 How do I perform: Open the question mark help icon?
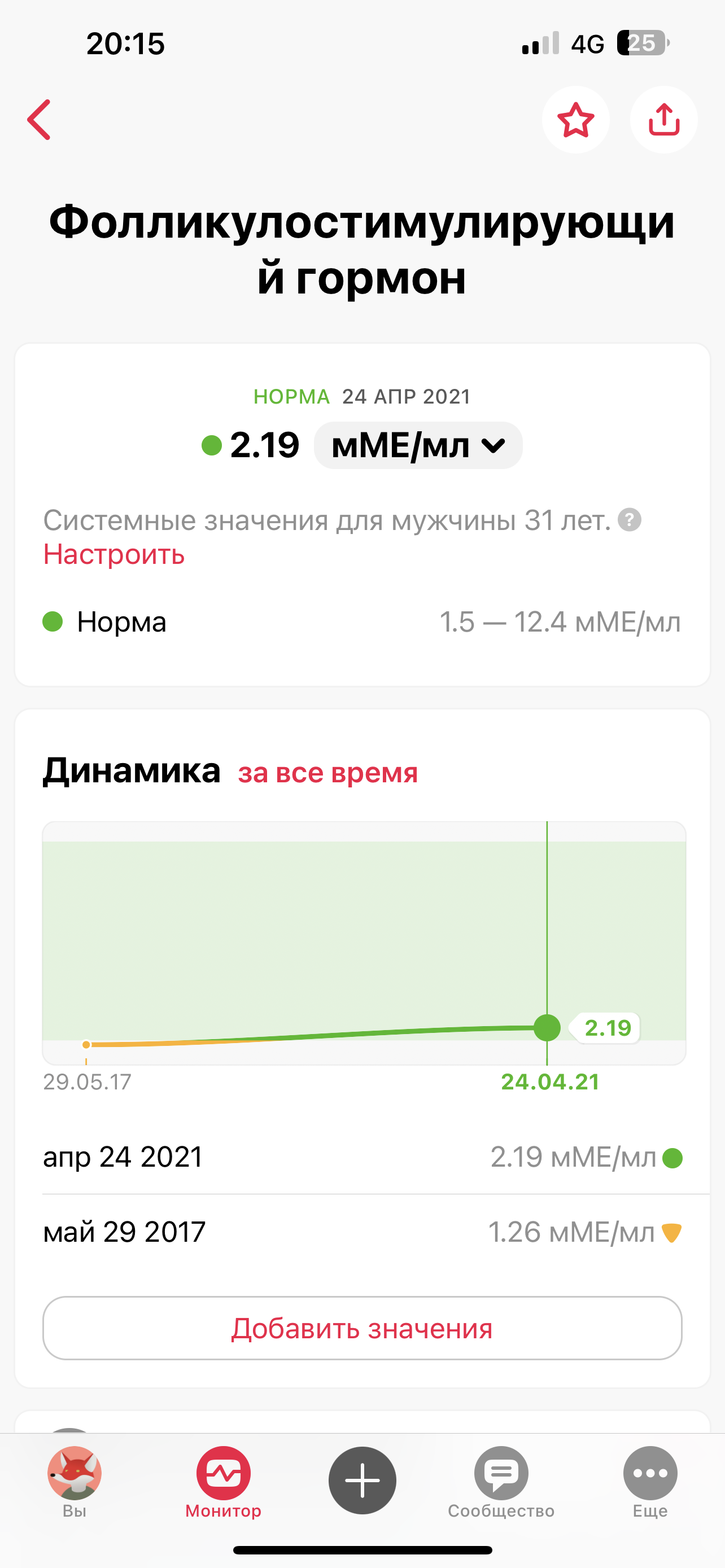[x=630, y=520]
